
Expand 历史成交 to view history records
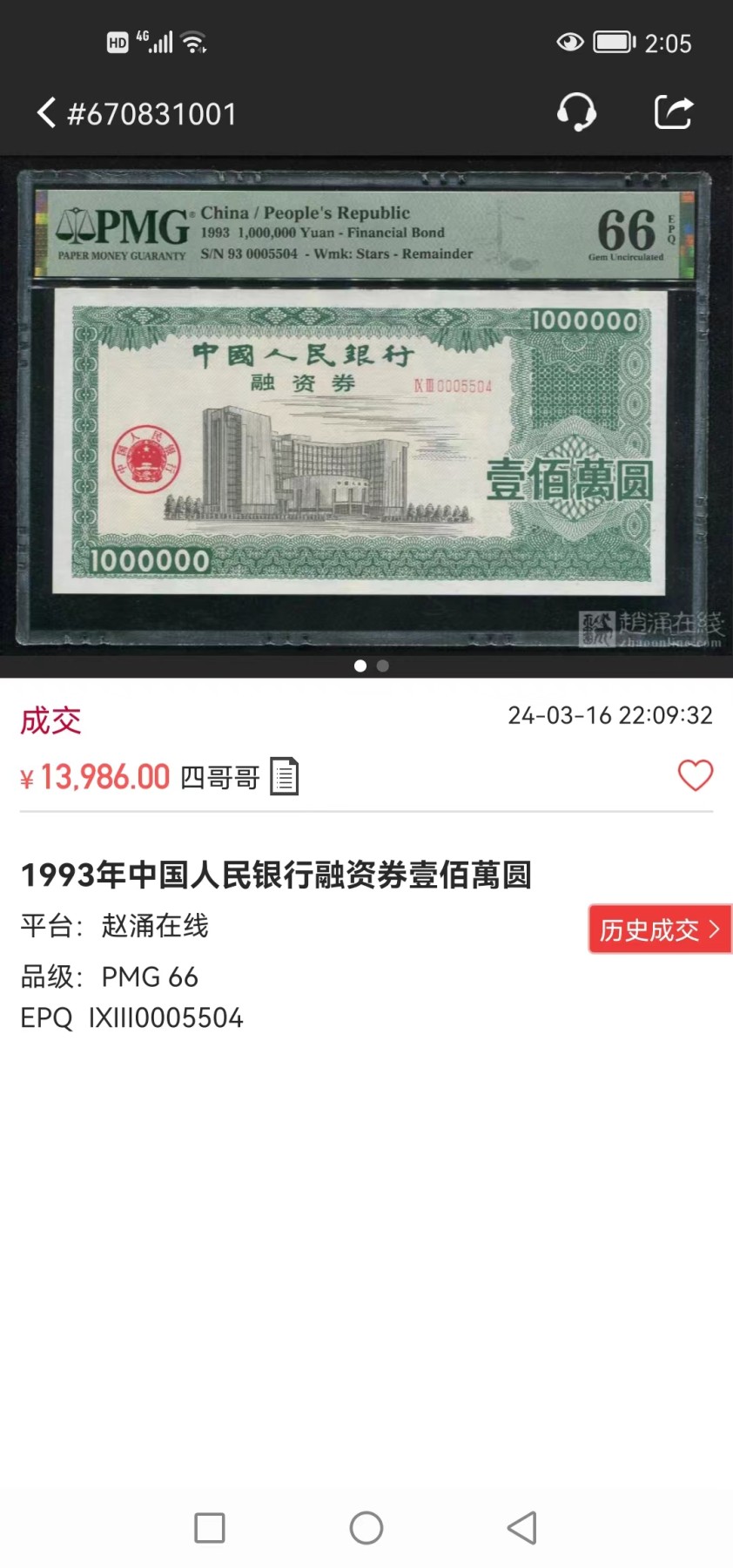(659, 929)
